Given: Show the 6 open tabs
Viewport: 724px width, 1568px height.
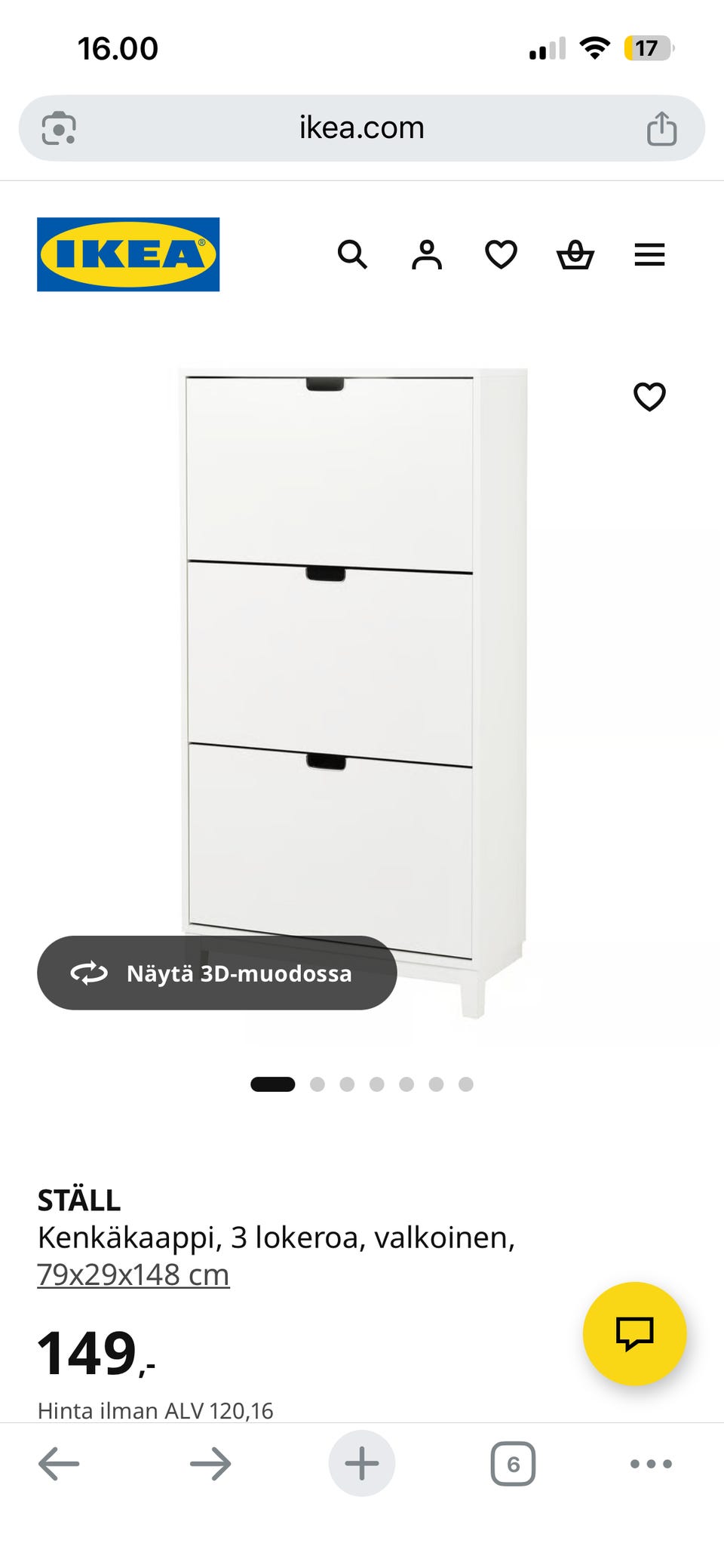Looking at the screenshot, I should (514, 1464).
